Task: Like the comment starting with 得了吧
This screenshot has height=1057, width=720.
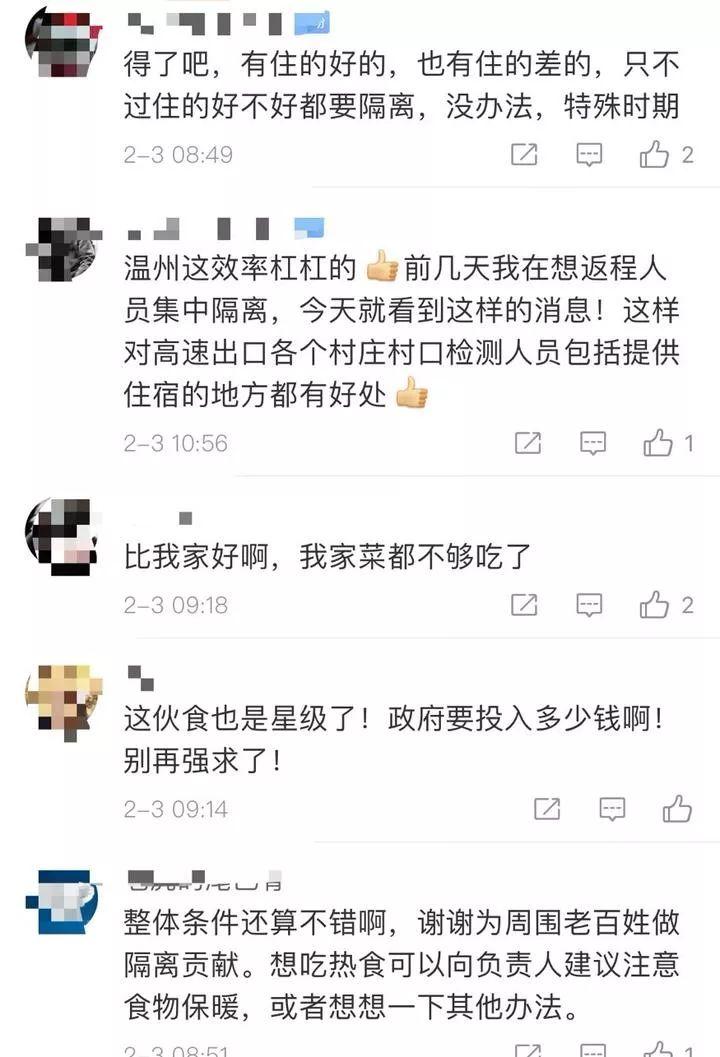Action: coord(655,154)
